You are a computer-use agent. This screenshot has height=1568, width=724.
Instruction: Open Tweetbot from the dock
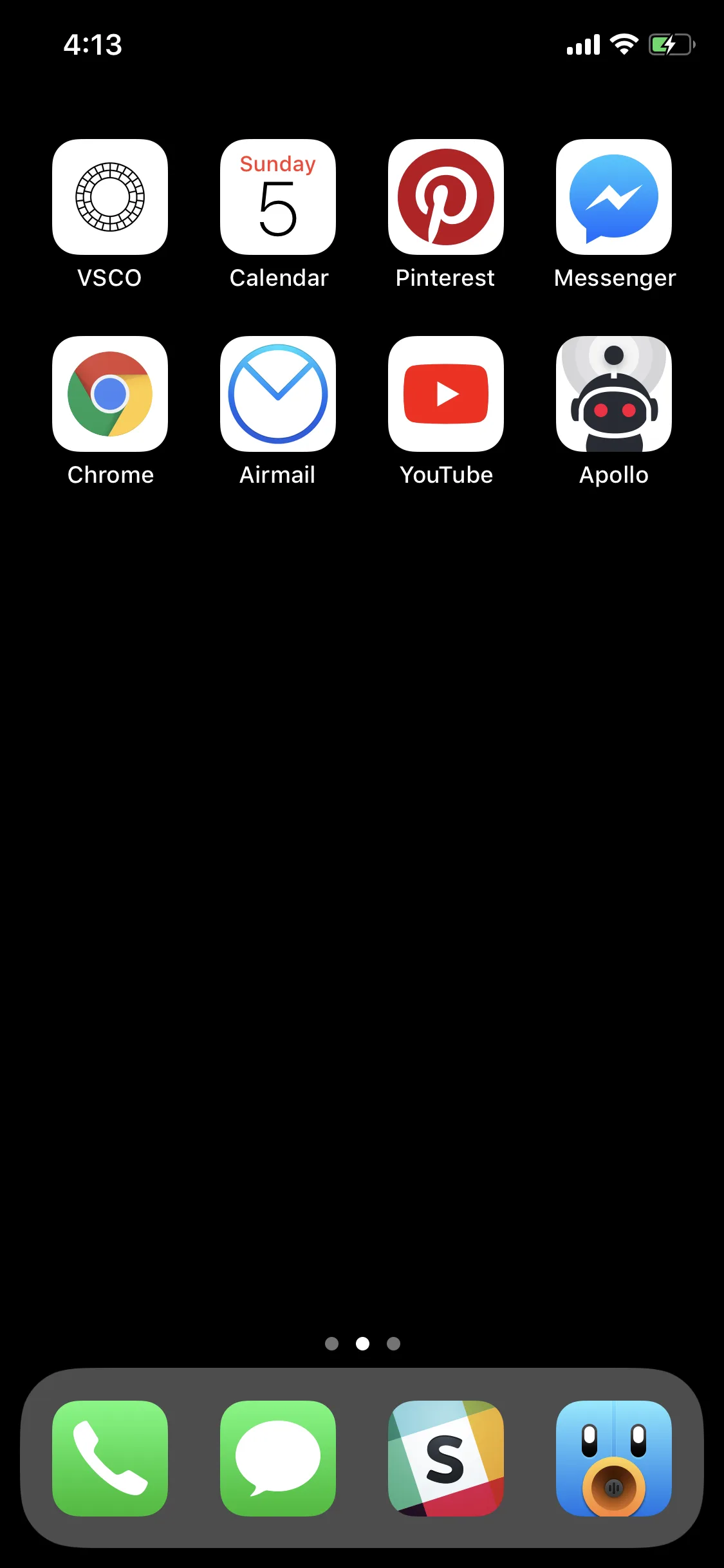tap(614, 1459)
